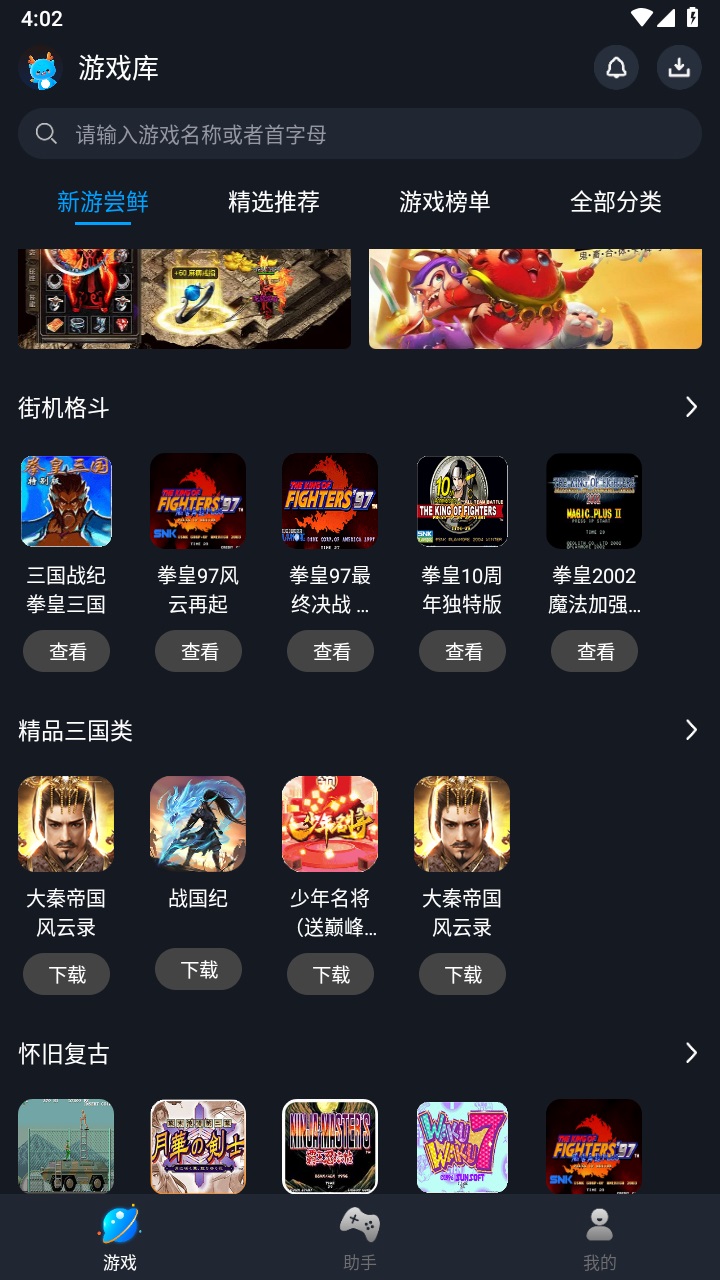Switch to the 精选推荐 tab

tap(274, 202)
